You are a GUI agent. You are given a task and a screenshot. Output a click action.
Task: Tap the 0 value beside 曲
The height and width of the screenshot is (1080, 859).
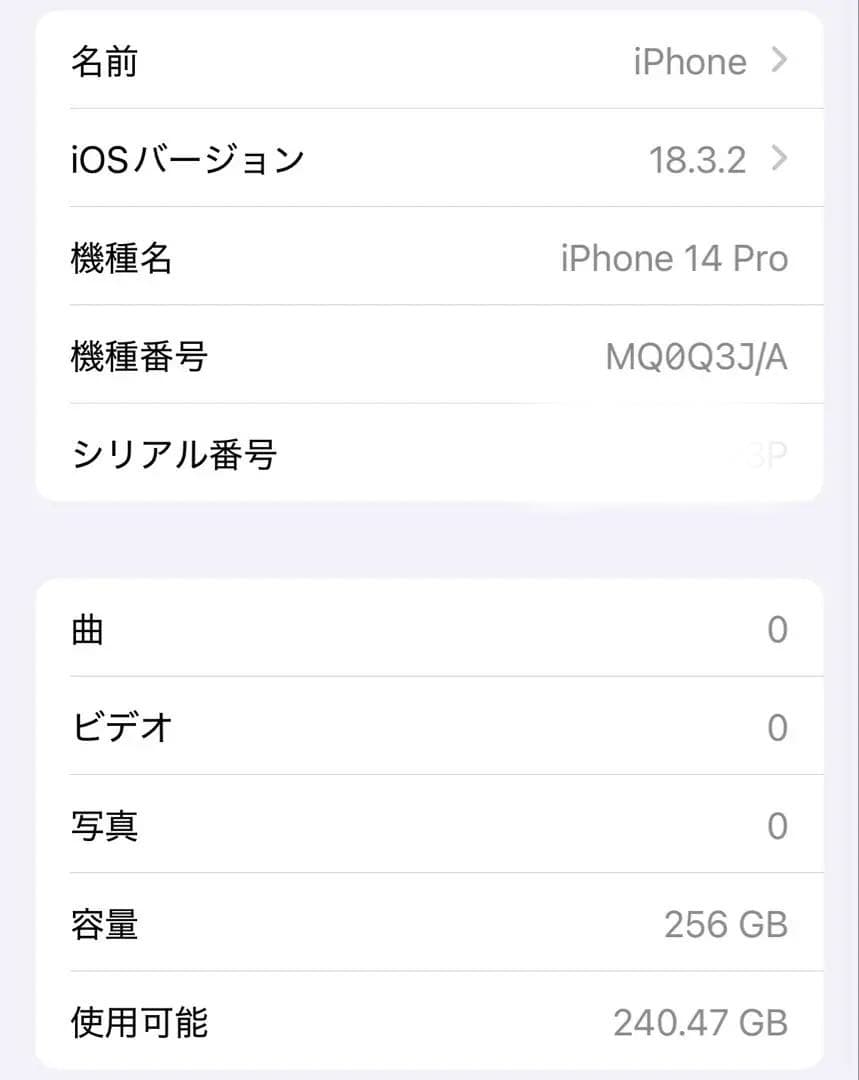(x=778, y=629)
